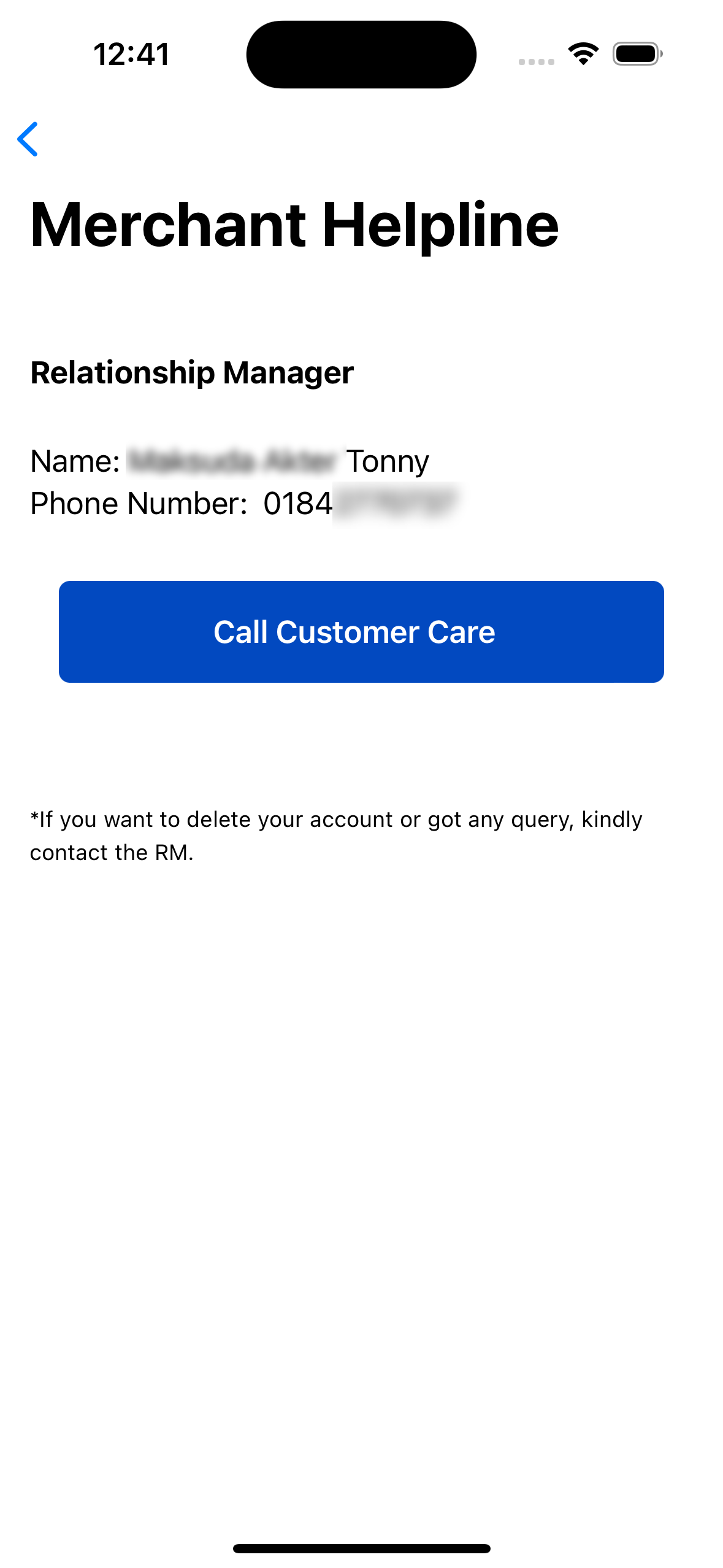Go back using the blue arrow

pyautogui.click(x=28, y=139)
